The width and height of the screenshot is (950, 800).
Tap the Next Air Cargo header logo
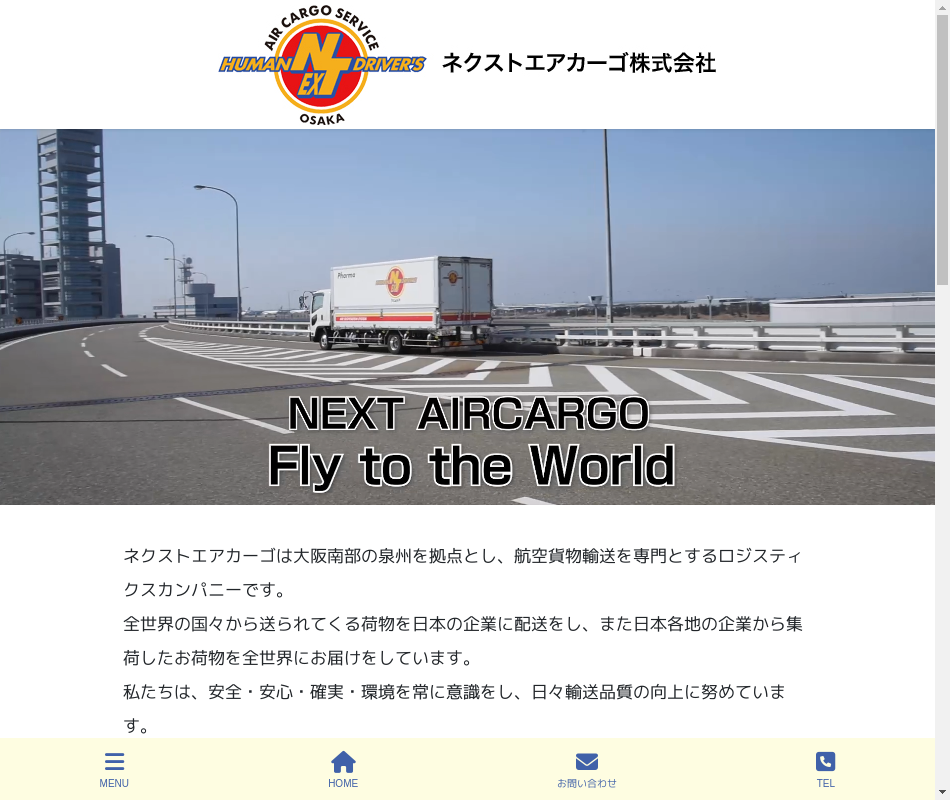tap(322, 65)
